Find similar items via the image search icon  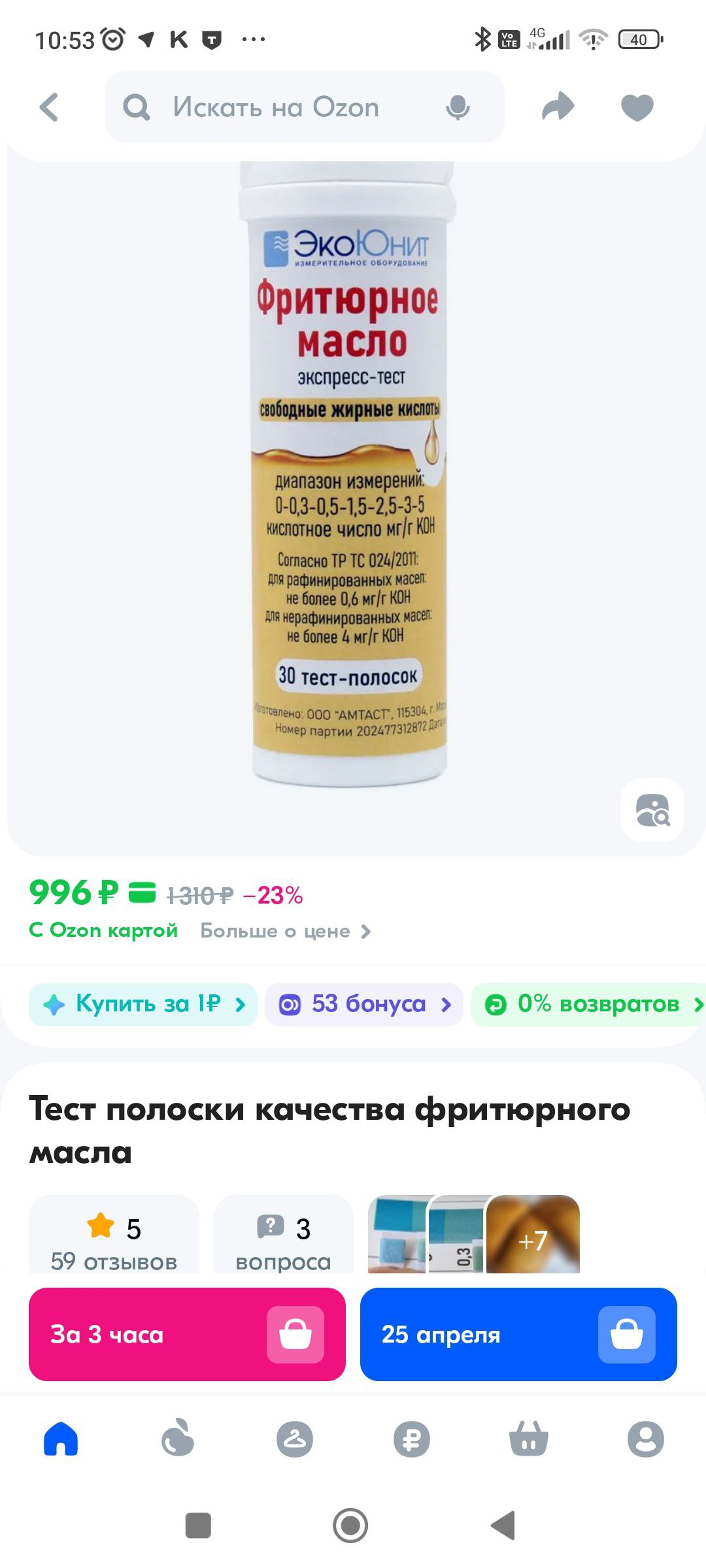[652, 810]
